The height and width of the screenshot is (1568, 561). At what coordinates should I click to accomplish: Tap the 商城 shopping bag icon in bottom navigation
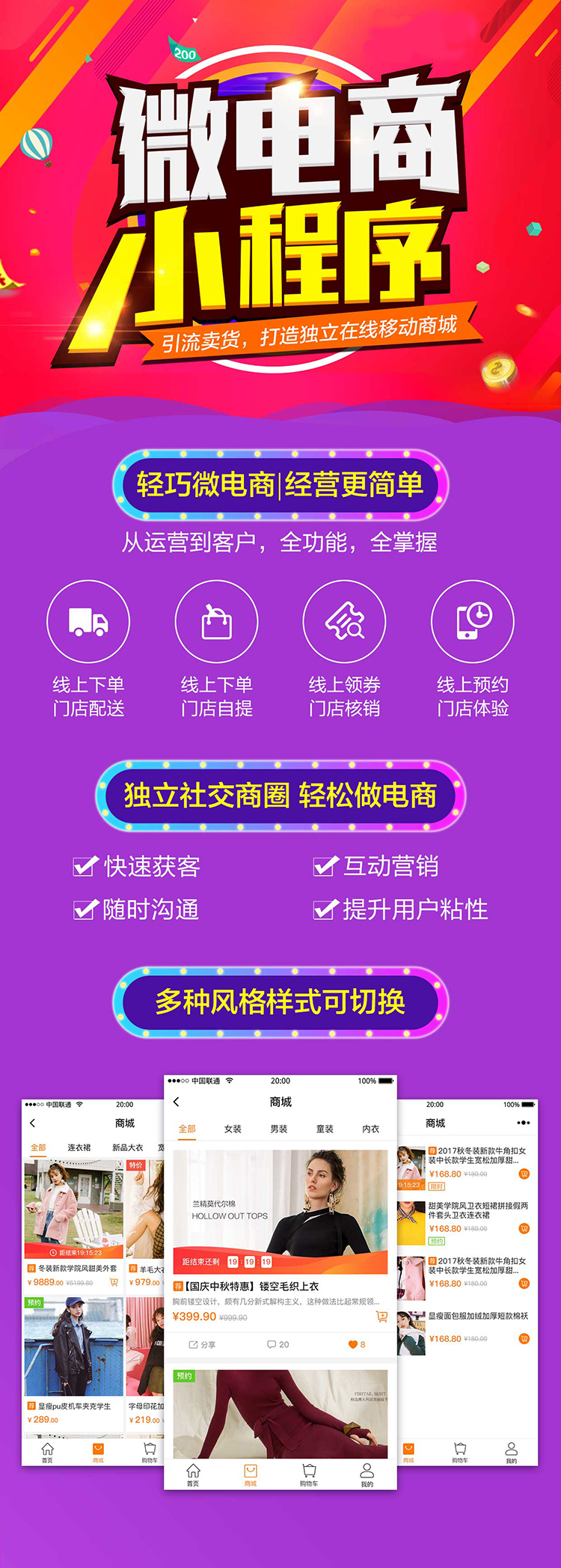point(250,1469)
